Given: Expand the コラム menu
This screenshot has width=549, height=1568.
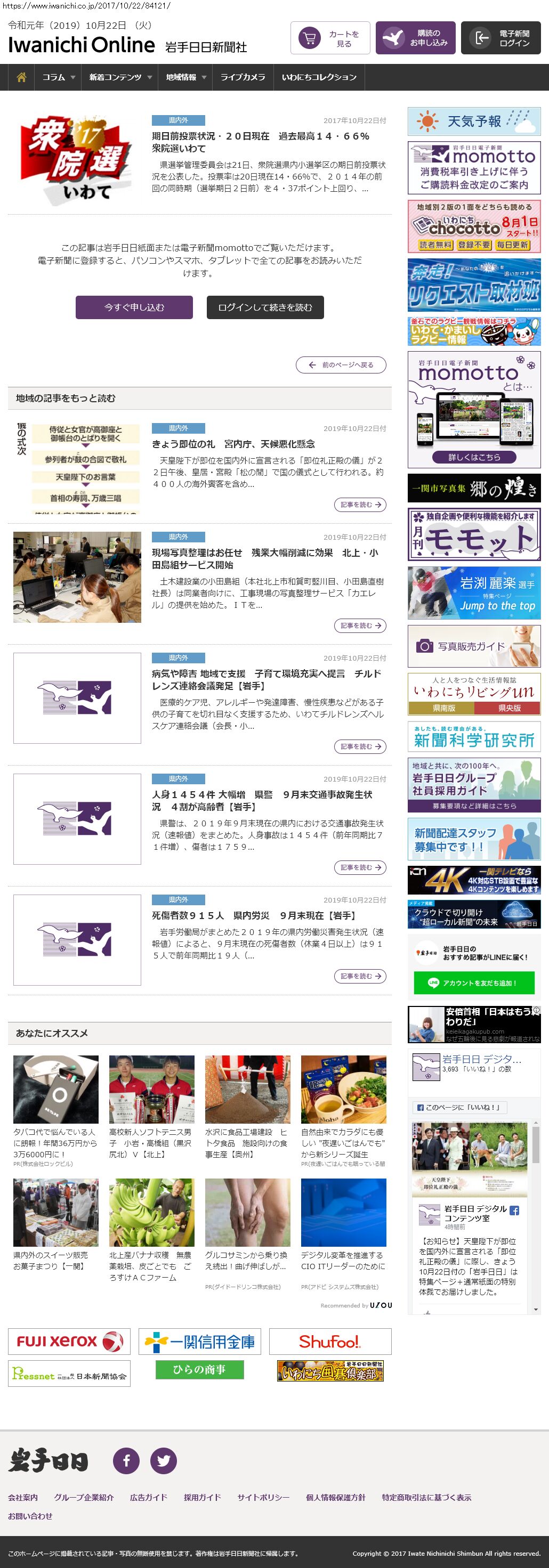Looking at the screenshot, I should tap(59, 77).
